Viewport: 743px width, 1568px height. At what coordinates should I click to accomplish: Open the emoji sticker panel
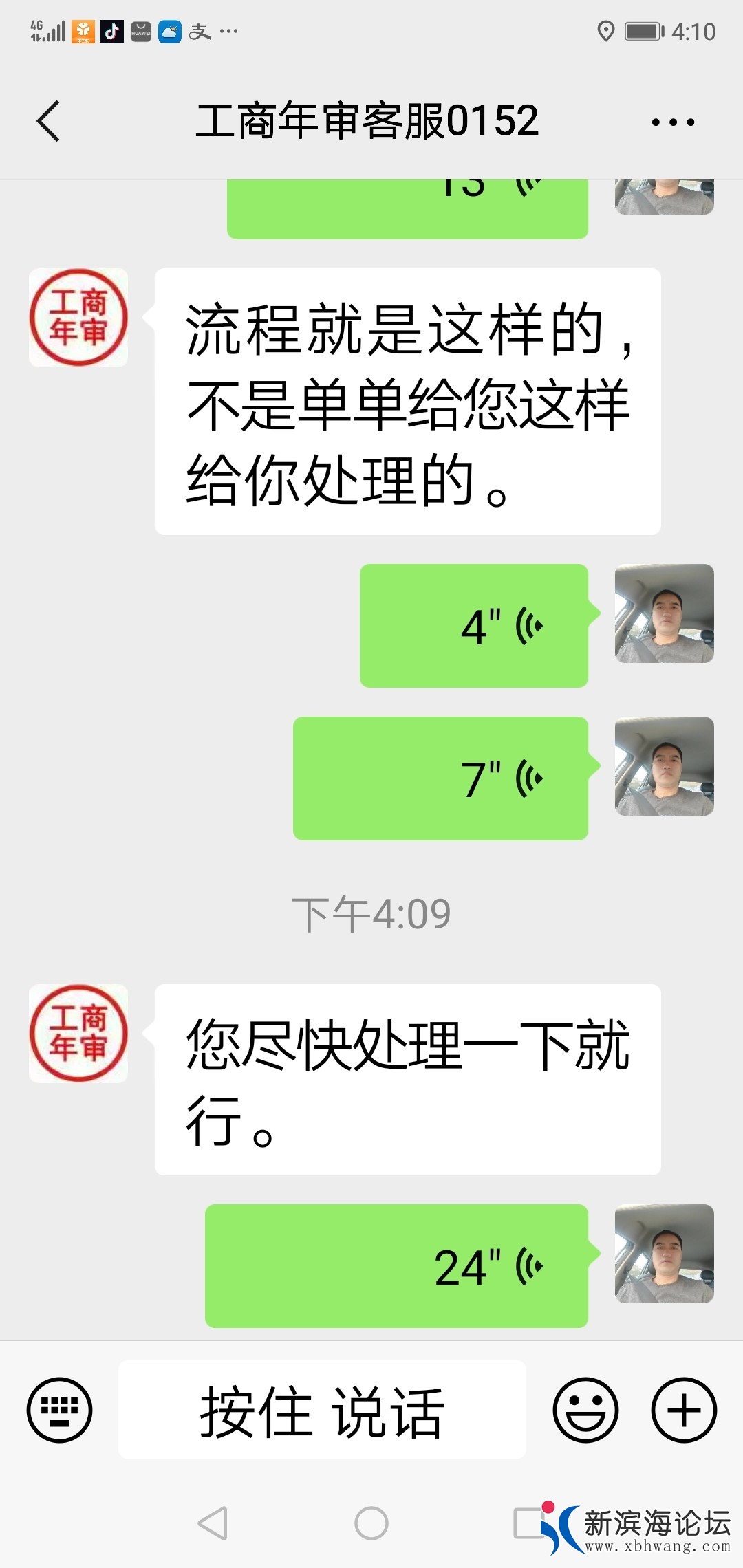pyautogui.click(x=585, y=1410)
